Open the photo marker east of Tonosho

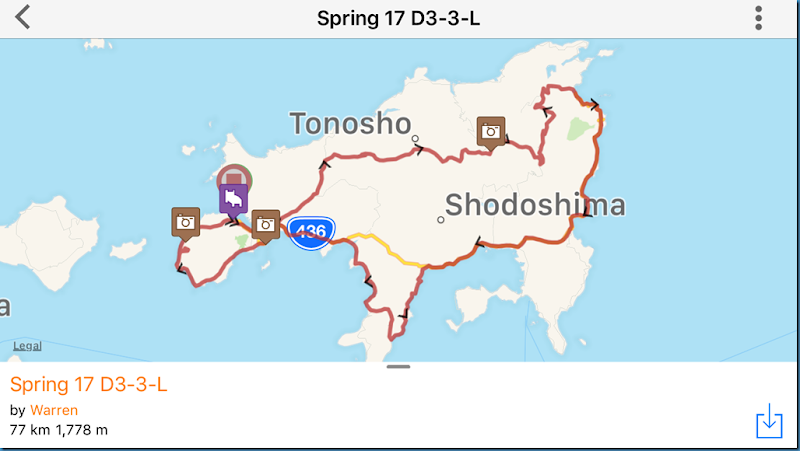[490, 131]
